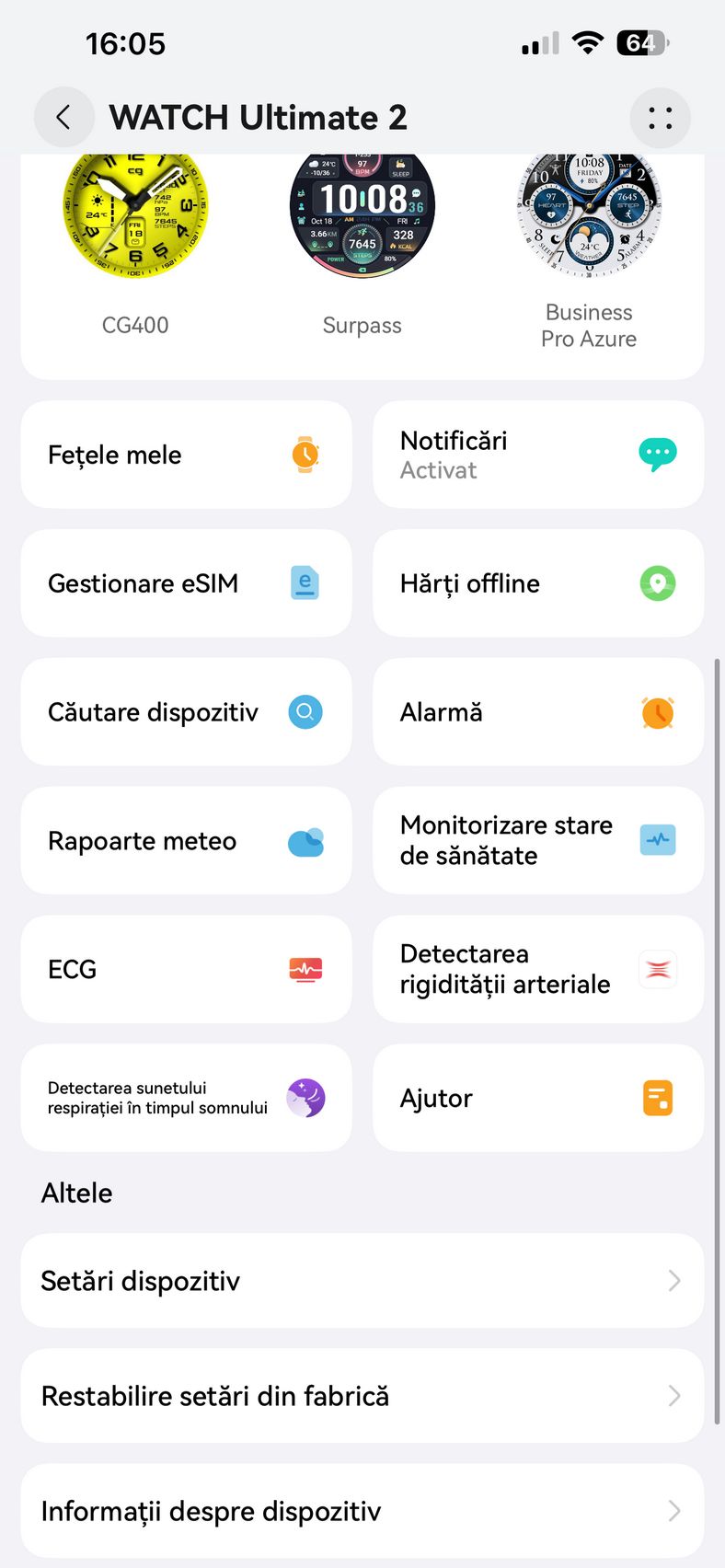Open Notificări settings
This screenshot has height=1568, width=725.
pos(538,455)
